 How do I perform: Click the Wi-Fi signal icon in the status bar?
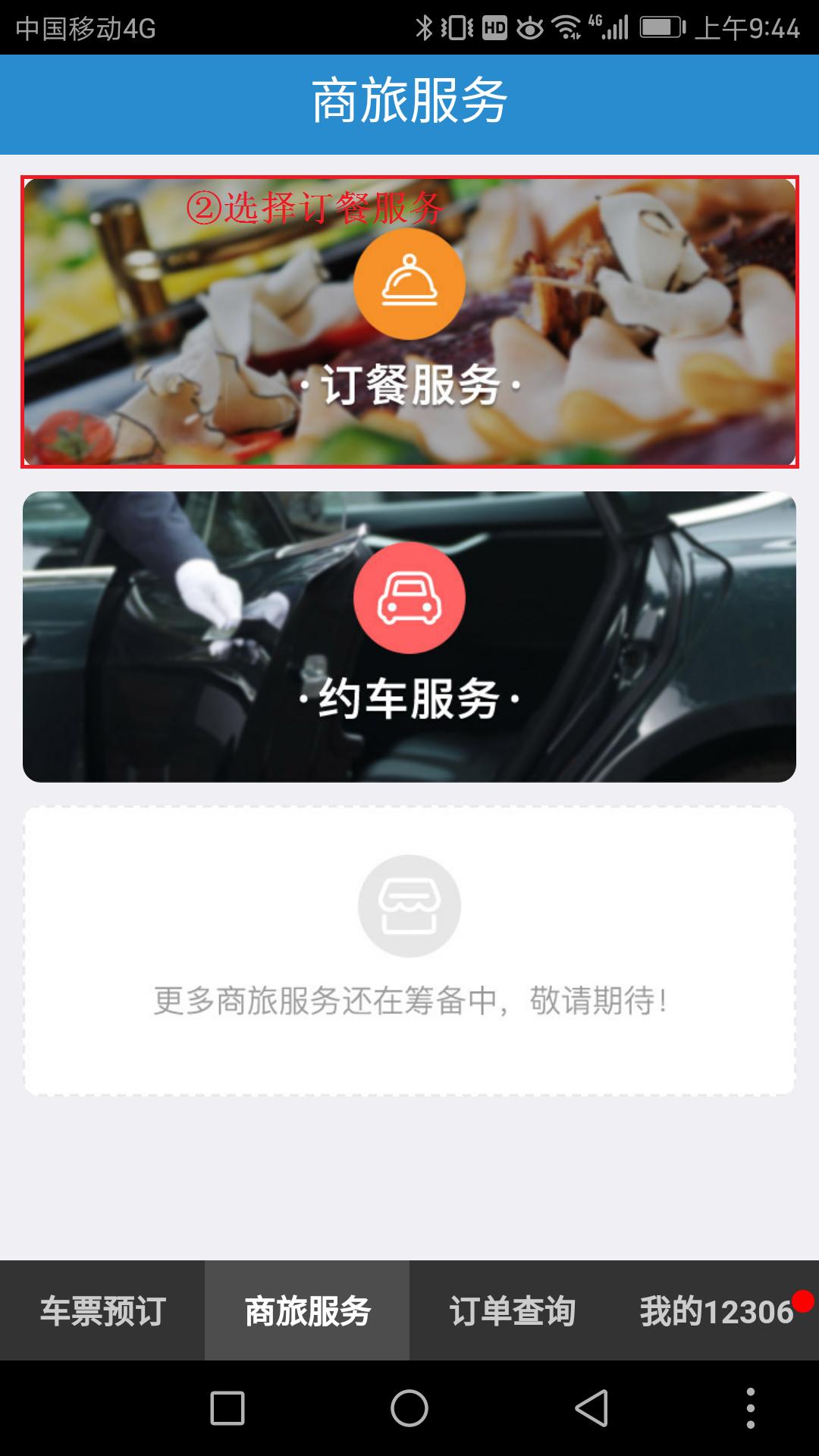point(566,25)
